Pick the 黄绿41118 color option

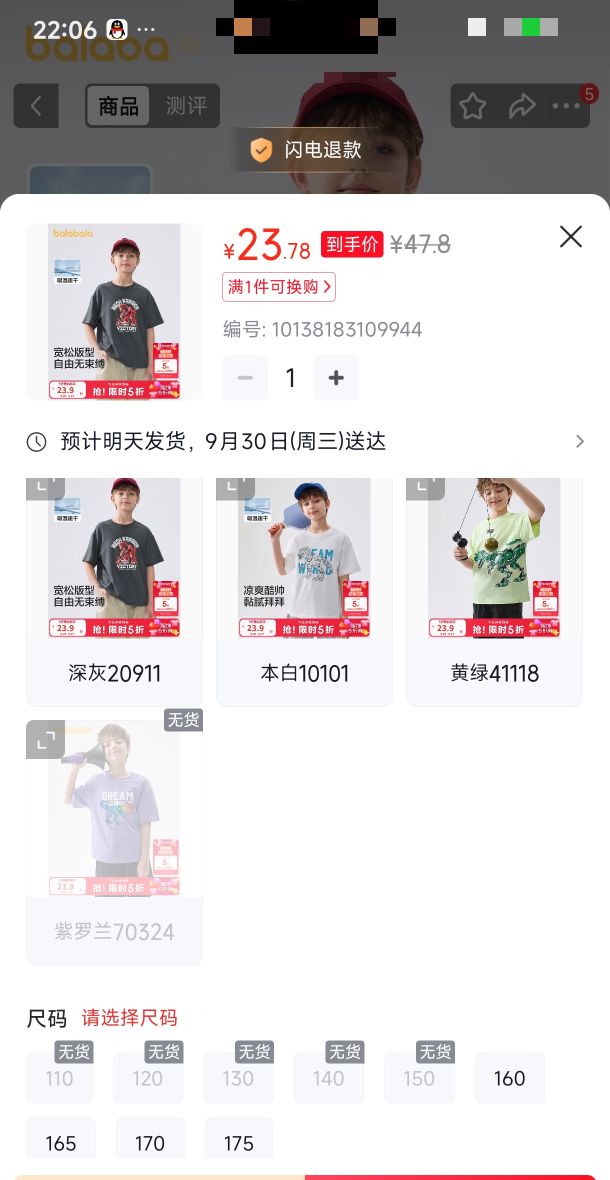(x=494, y=592)
